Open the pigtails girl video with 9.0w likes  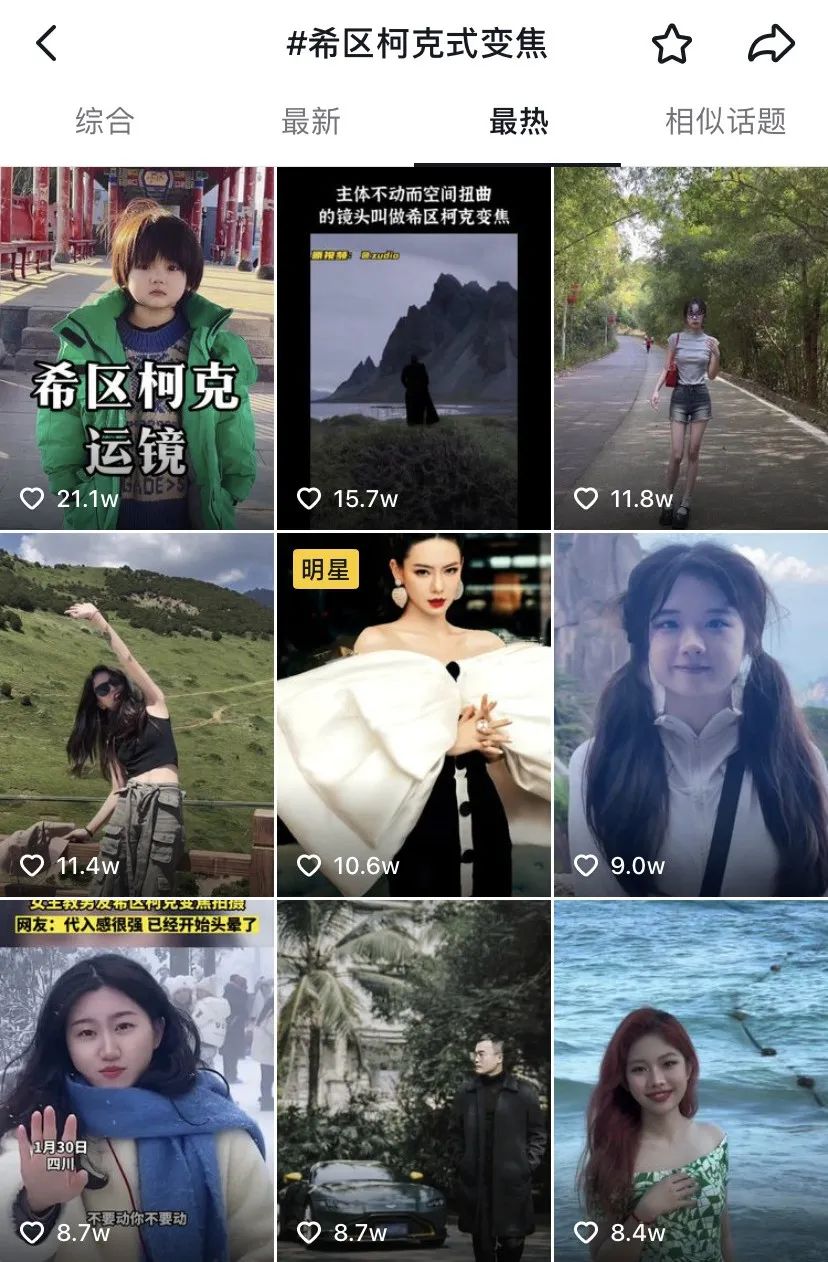point(691,714)
